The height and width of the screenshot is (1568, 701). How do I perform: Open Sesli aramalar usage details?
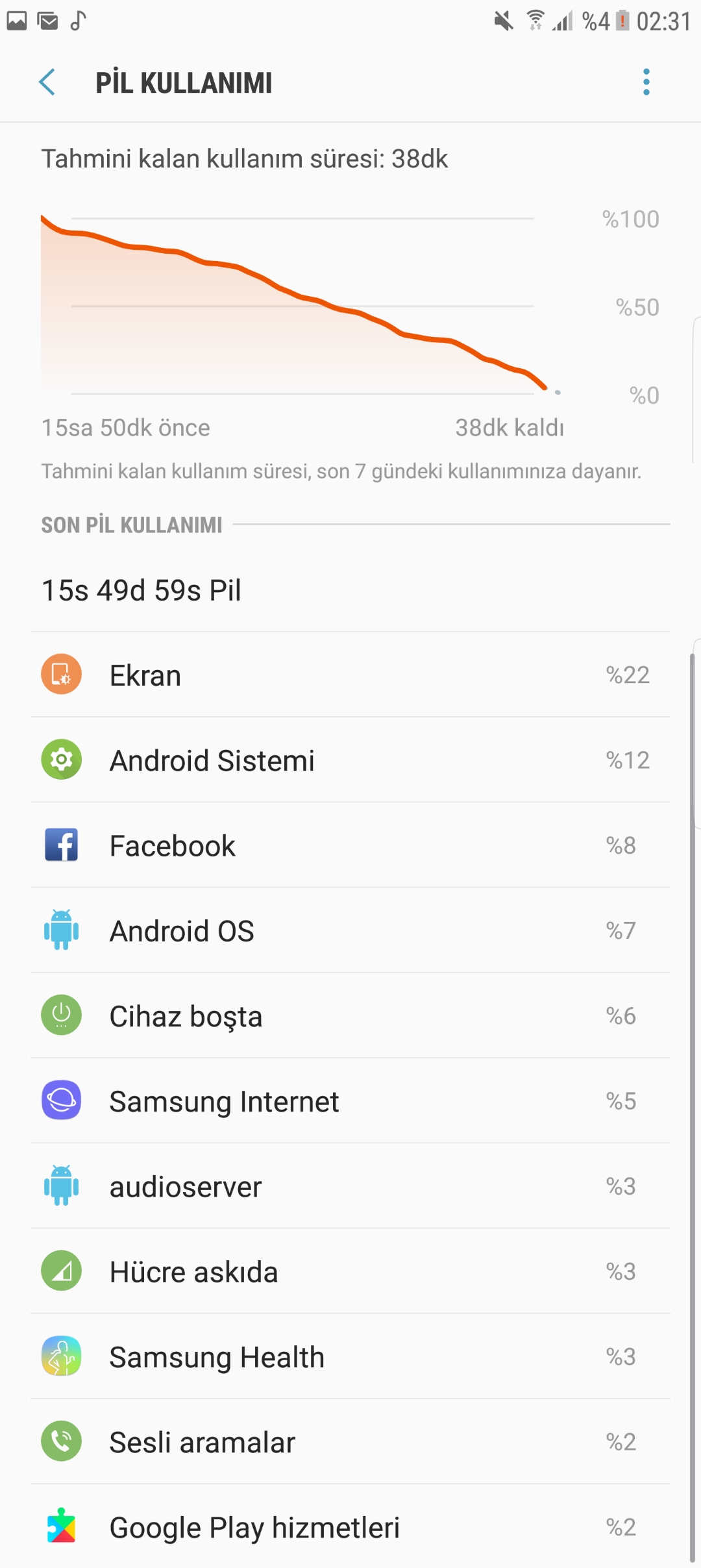click(x=350, y=1442)
